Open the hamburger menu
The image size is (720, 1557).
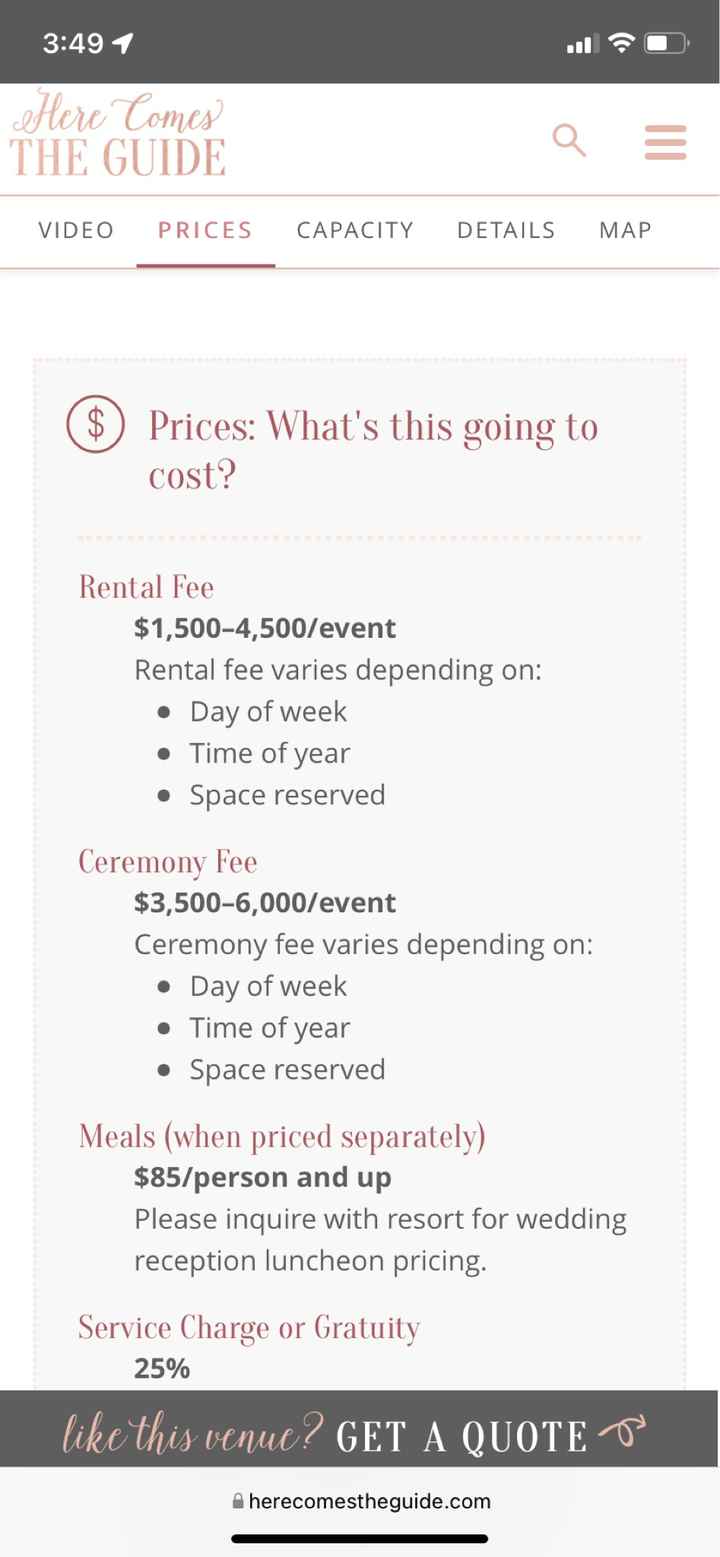click(665, 142)
